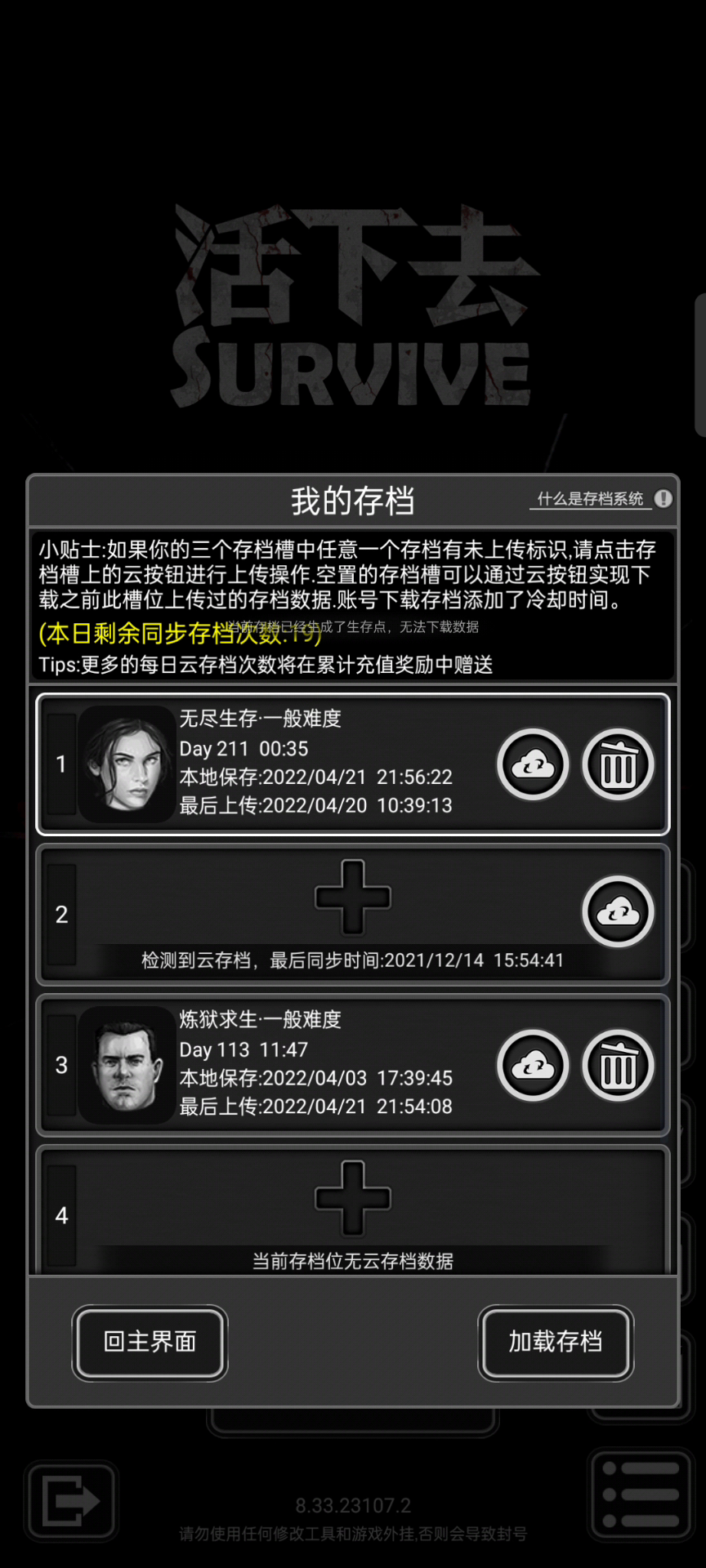The height and width of the screenshot is (1568, 706).
Task: Download the cloud save into slot 2
Action: coord(619,911)
